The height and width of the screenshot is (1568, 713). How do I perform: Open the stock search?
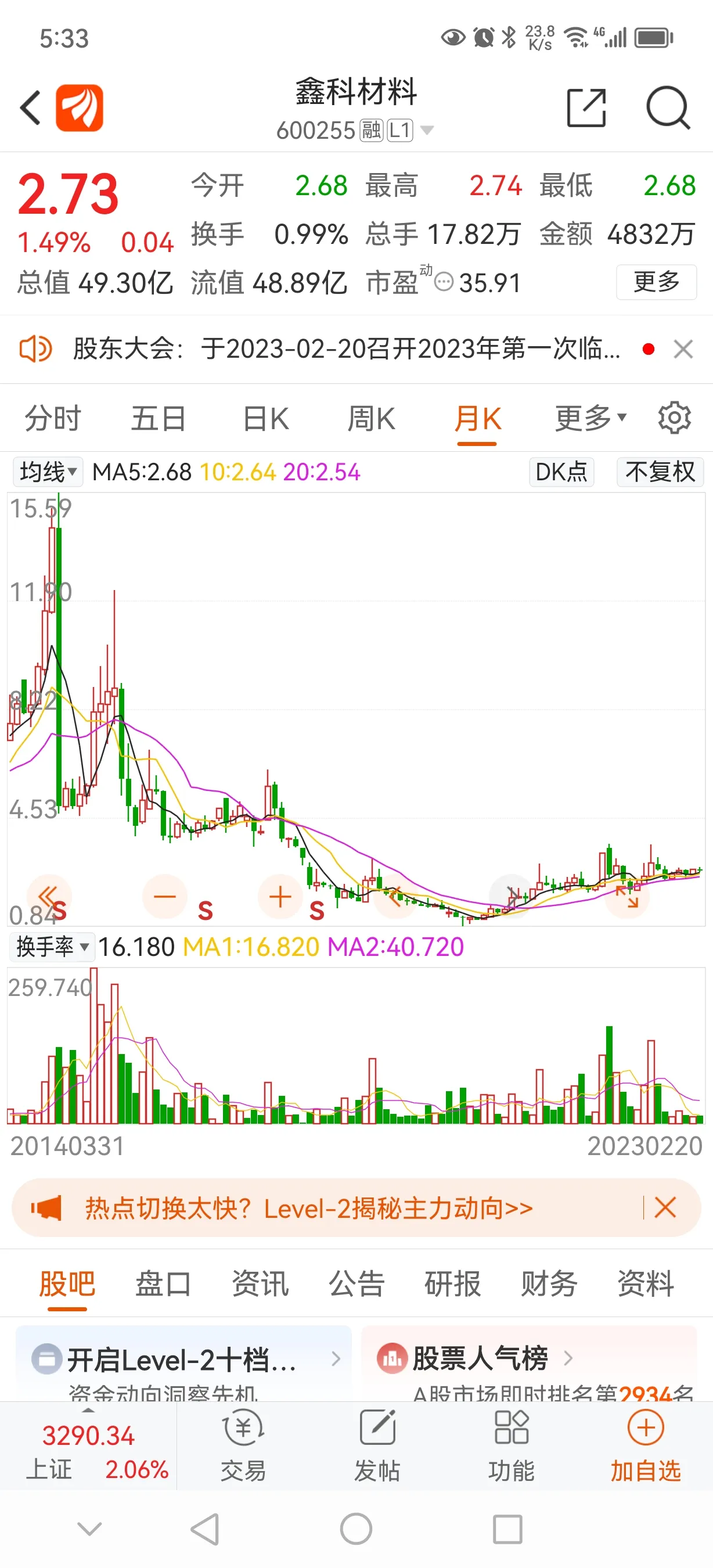click(667, 108)
